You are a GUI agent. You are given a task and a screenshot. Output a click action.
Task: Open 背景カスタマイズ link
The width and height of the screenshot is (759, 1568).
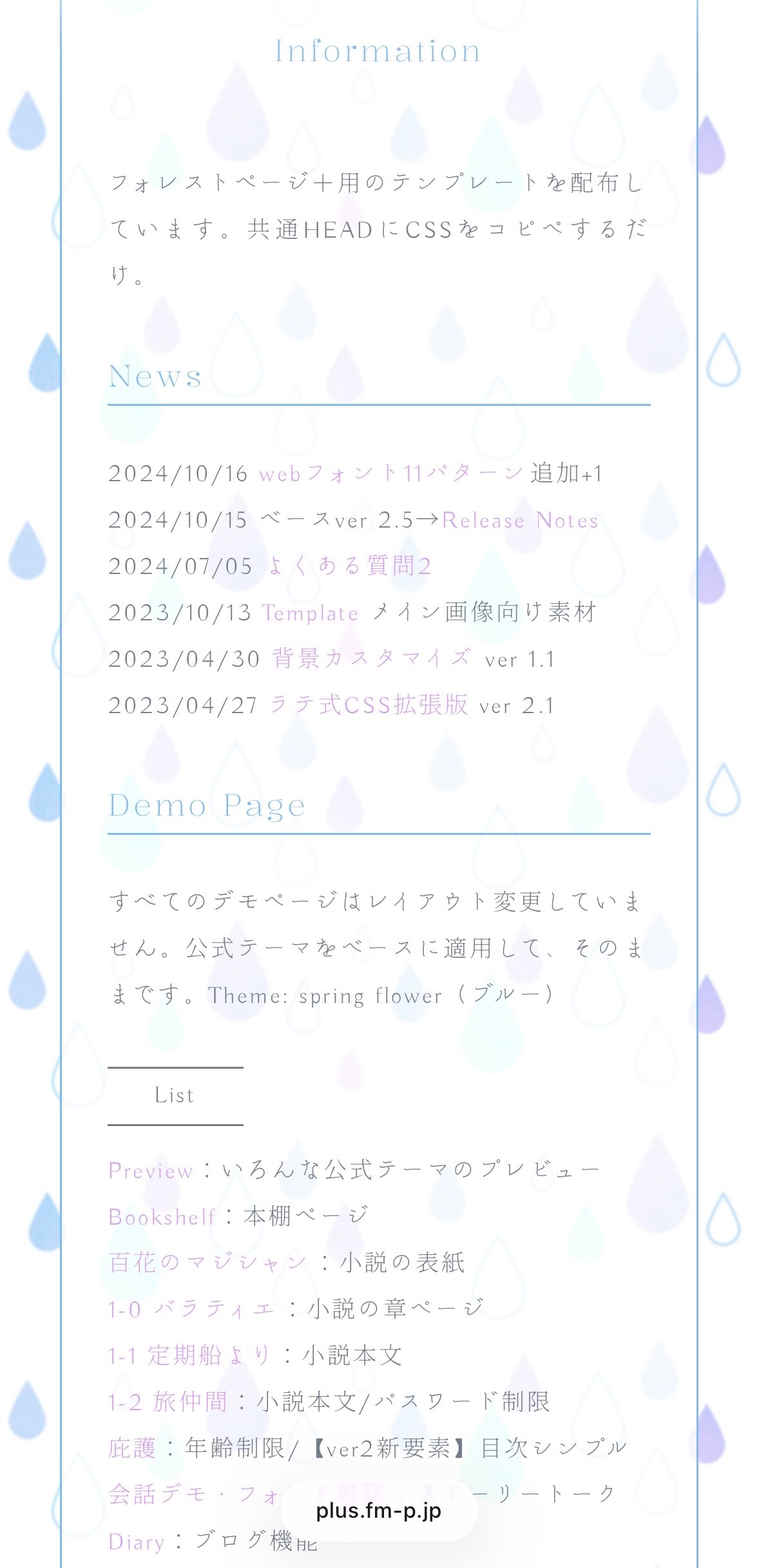372,659
